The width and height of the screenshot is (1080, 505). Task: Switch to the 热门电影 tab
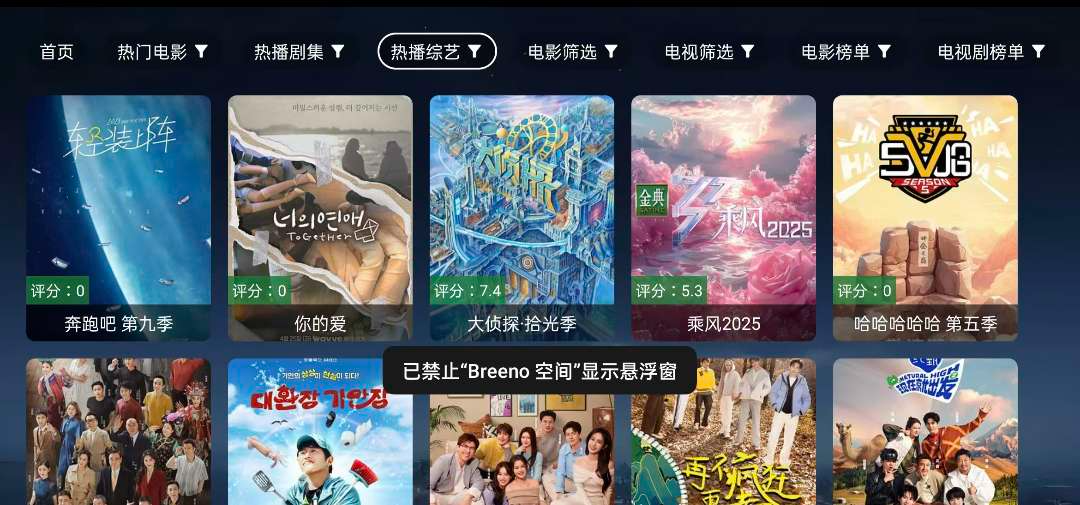(x=162, y=52)
